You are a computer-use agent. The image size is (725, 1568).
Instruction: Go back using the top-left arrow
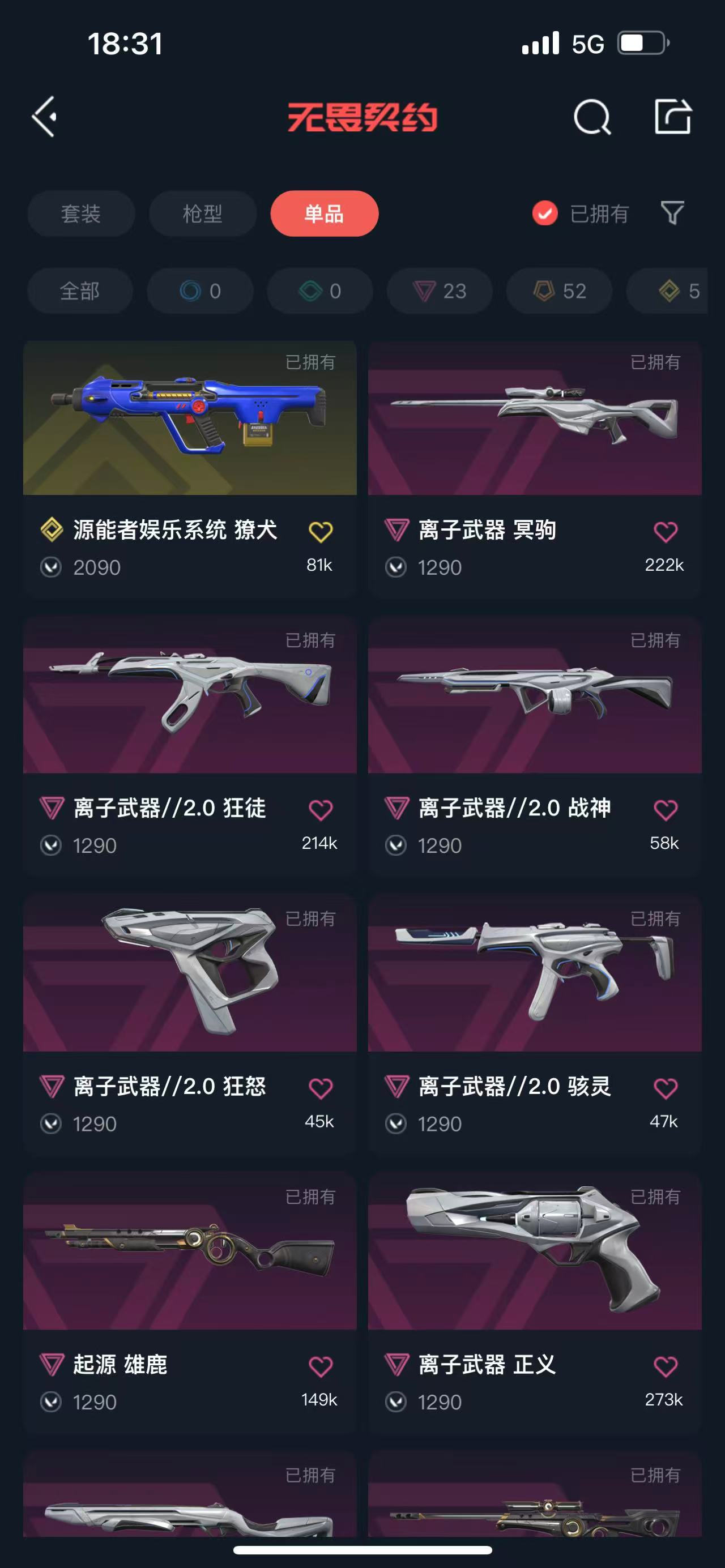click(44, 116)
